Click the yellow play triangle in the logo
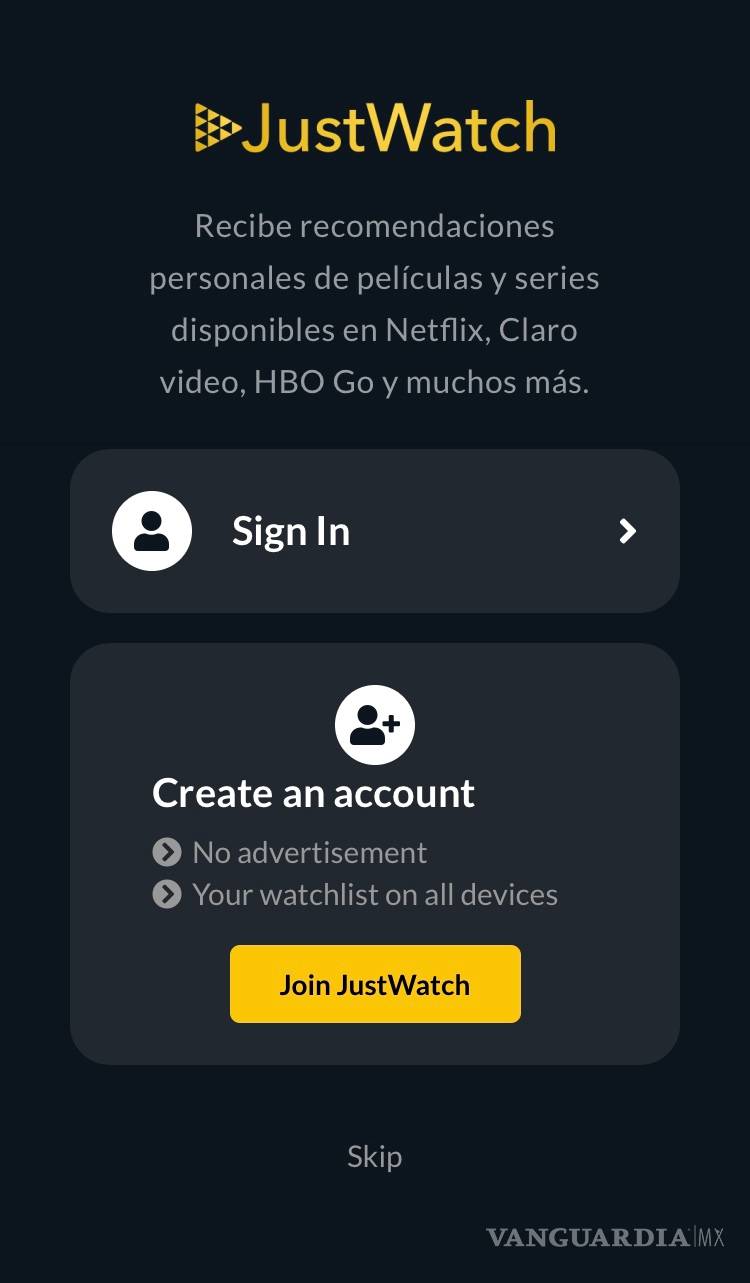The image size is (750, 1283). [216, 127]
